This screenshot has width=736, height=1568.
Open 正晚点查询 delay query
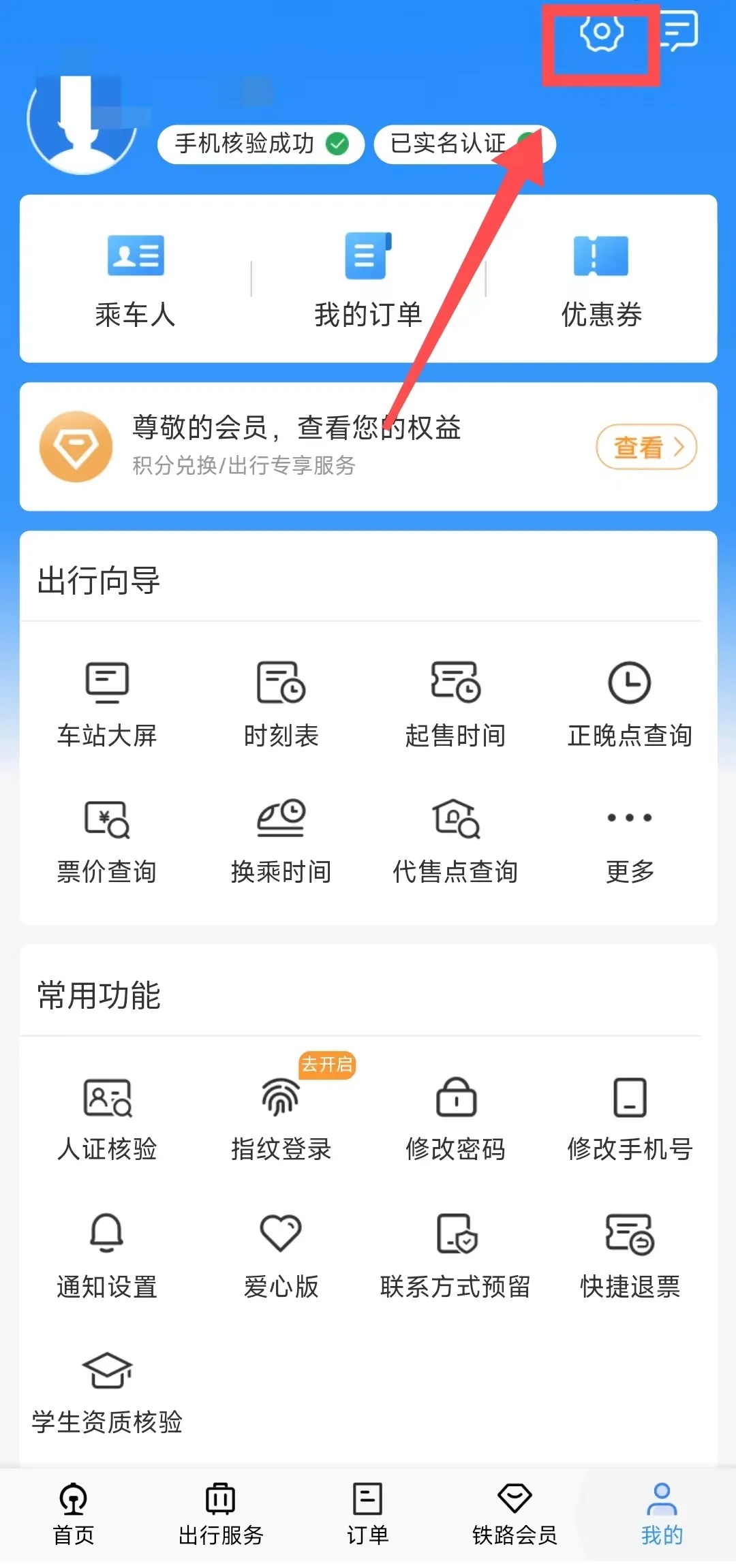[630, 705]
